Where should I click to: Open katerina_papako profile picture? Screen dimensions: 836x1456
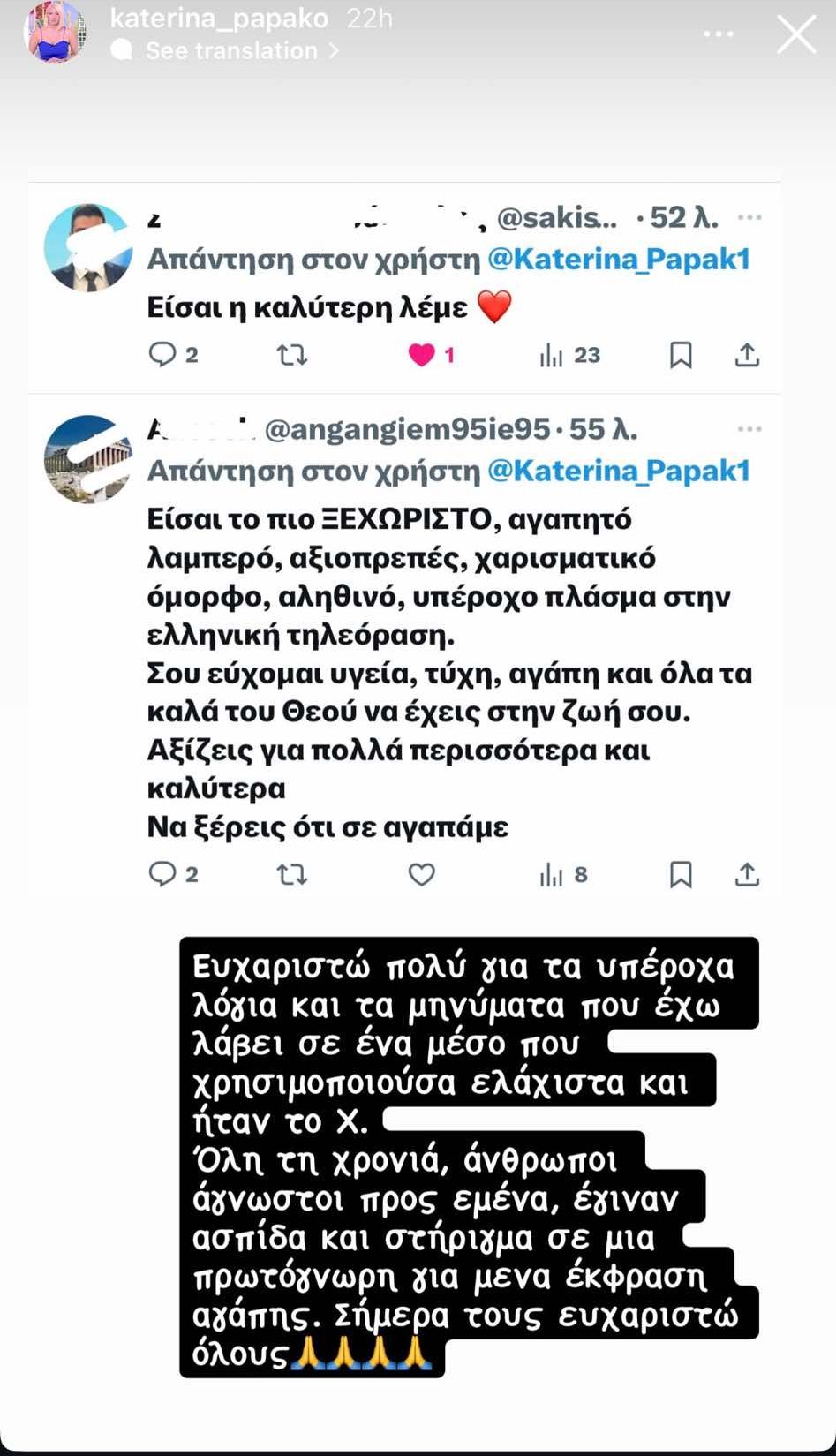(55, 33)
